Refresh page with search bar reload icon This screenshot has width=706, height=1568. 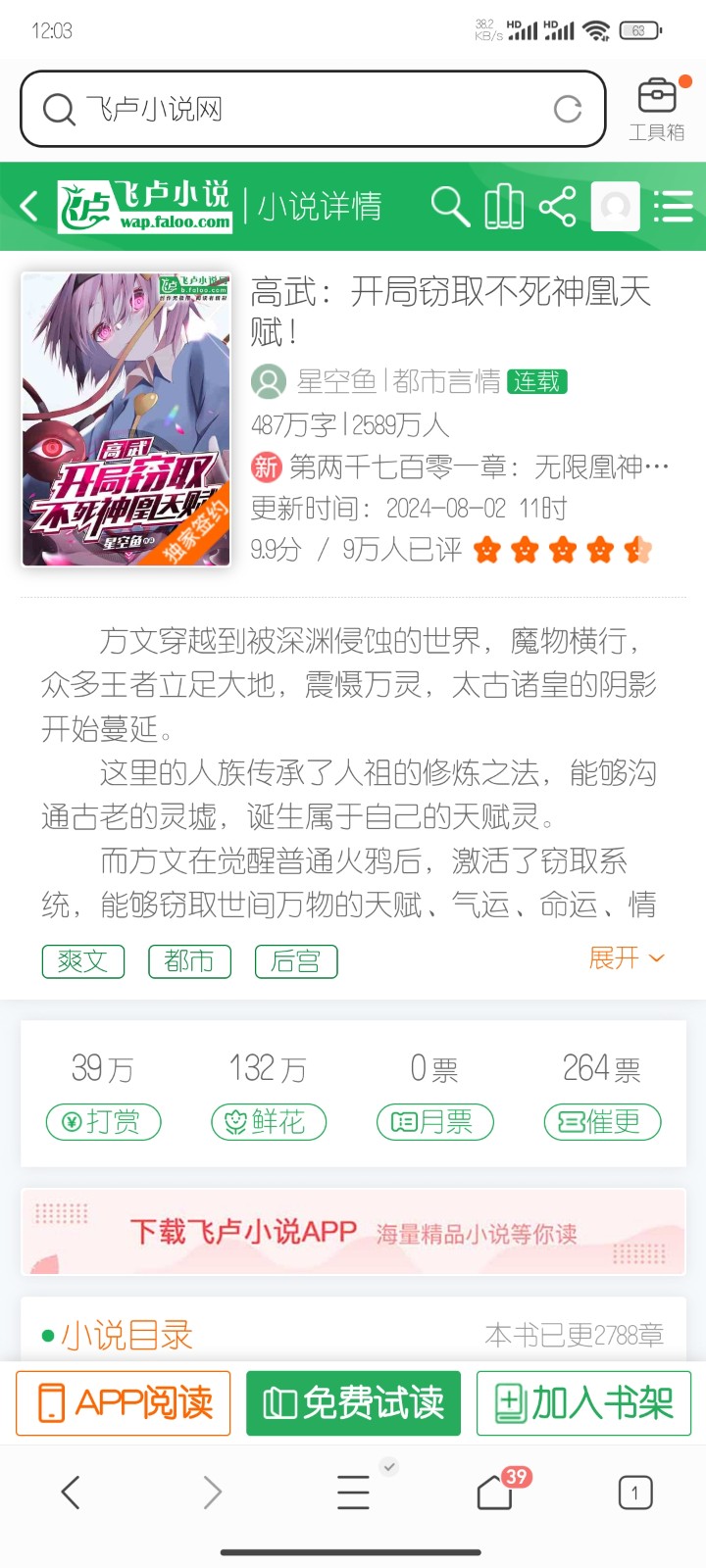click(569, 110)
